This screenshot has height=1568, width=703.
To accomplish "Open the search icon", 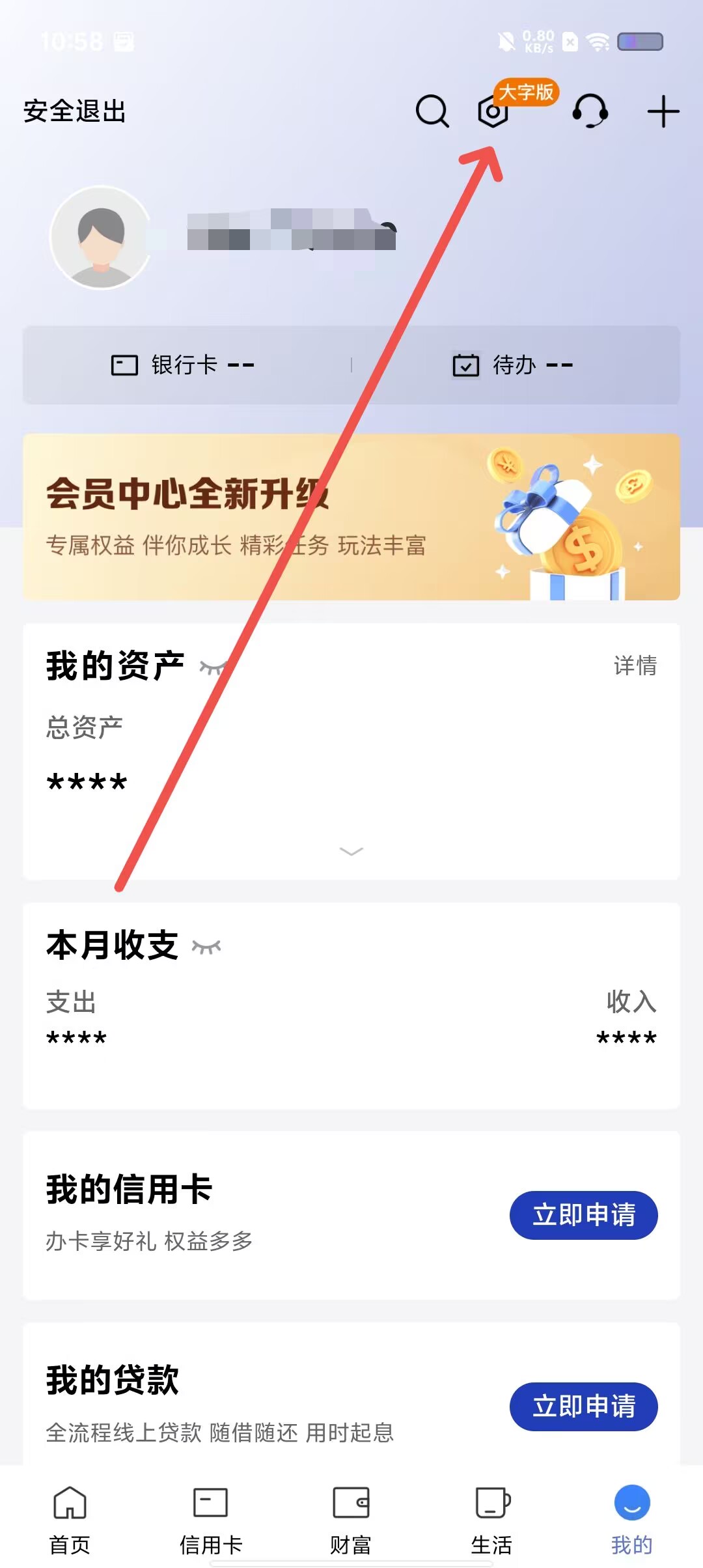I will click(432, 111).
